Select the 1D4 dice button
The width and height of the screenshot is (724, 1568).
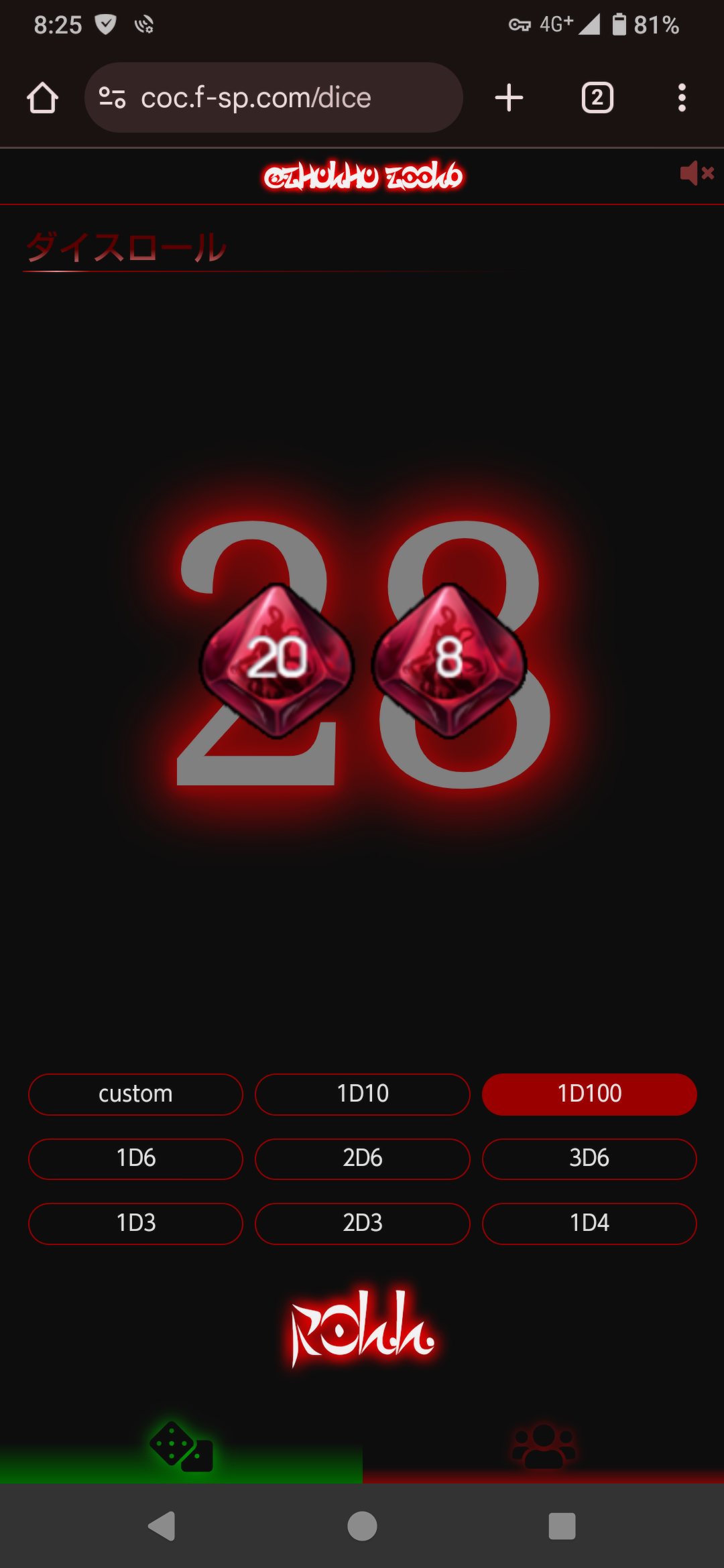click(x=589, y=1224)
